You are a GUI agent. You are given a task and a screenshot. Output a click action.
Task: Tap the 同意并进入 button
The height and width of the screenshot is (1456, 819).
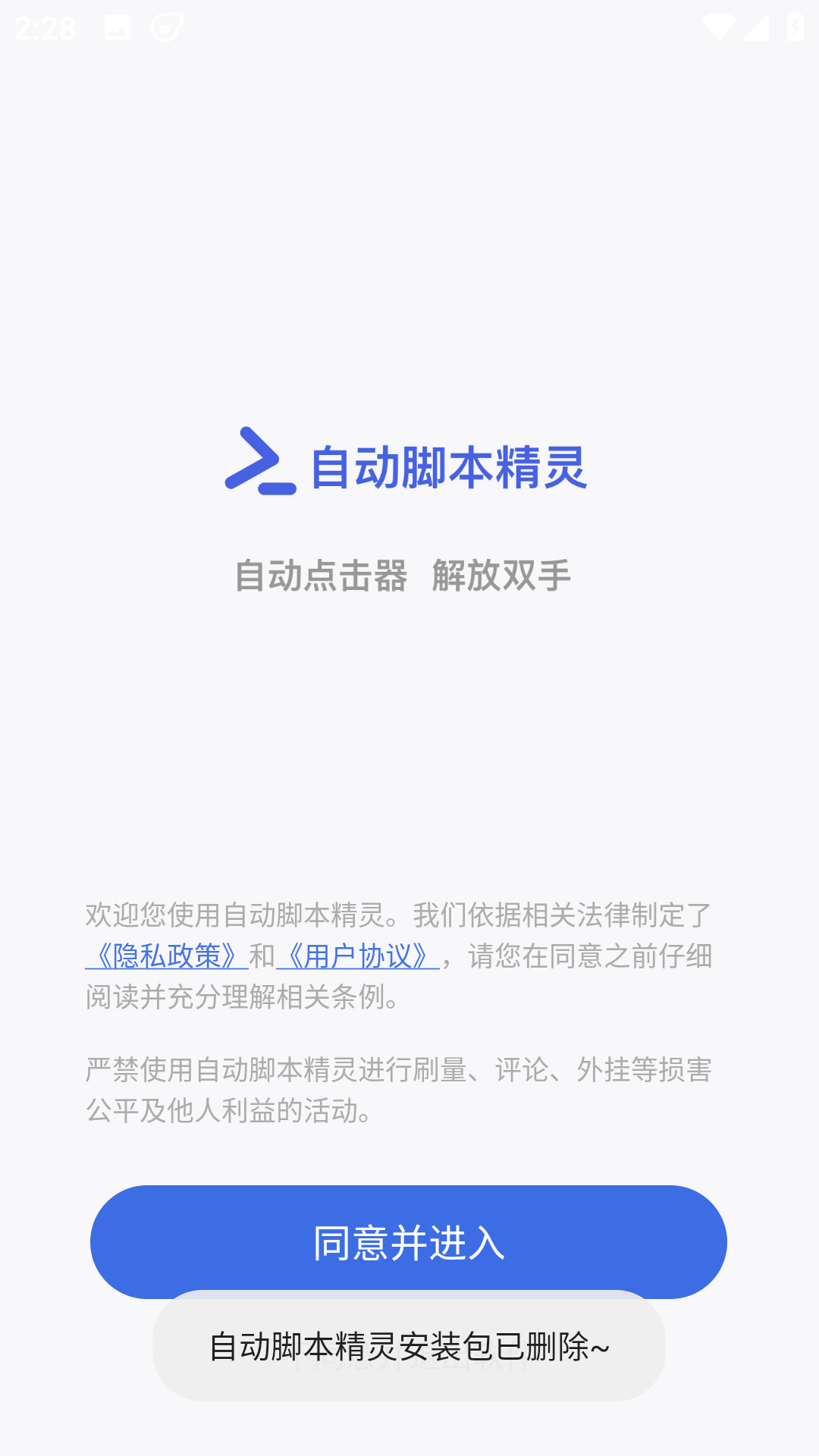[409, 1241]
